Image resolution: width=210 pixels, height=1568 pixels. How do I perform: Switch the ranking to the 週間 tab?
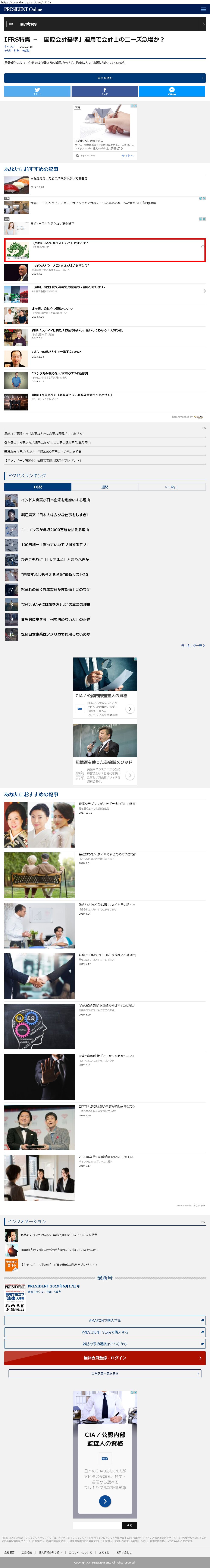105,487
